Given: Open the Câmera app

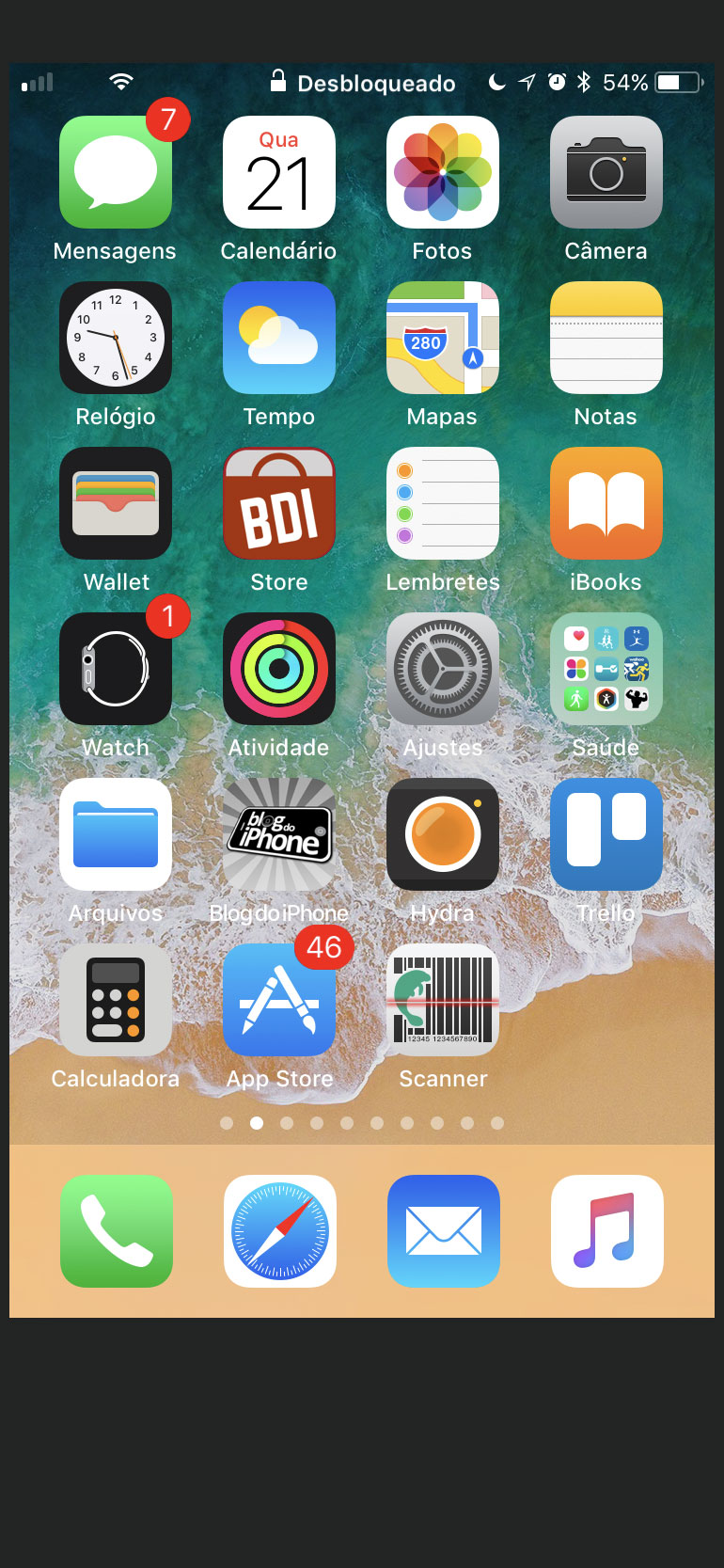Looking at the screenshot, I should click(606, 172).
